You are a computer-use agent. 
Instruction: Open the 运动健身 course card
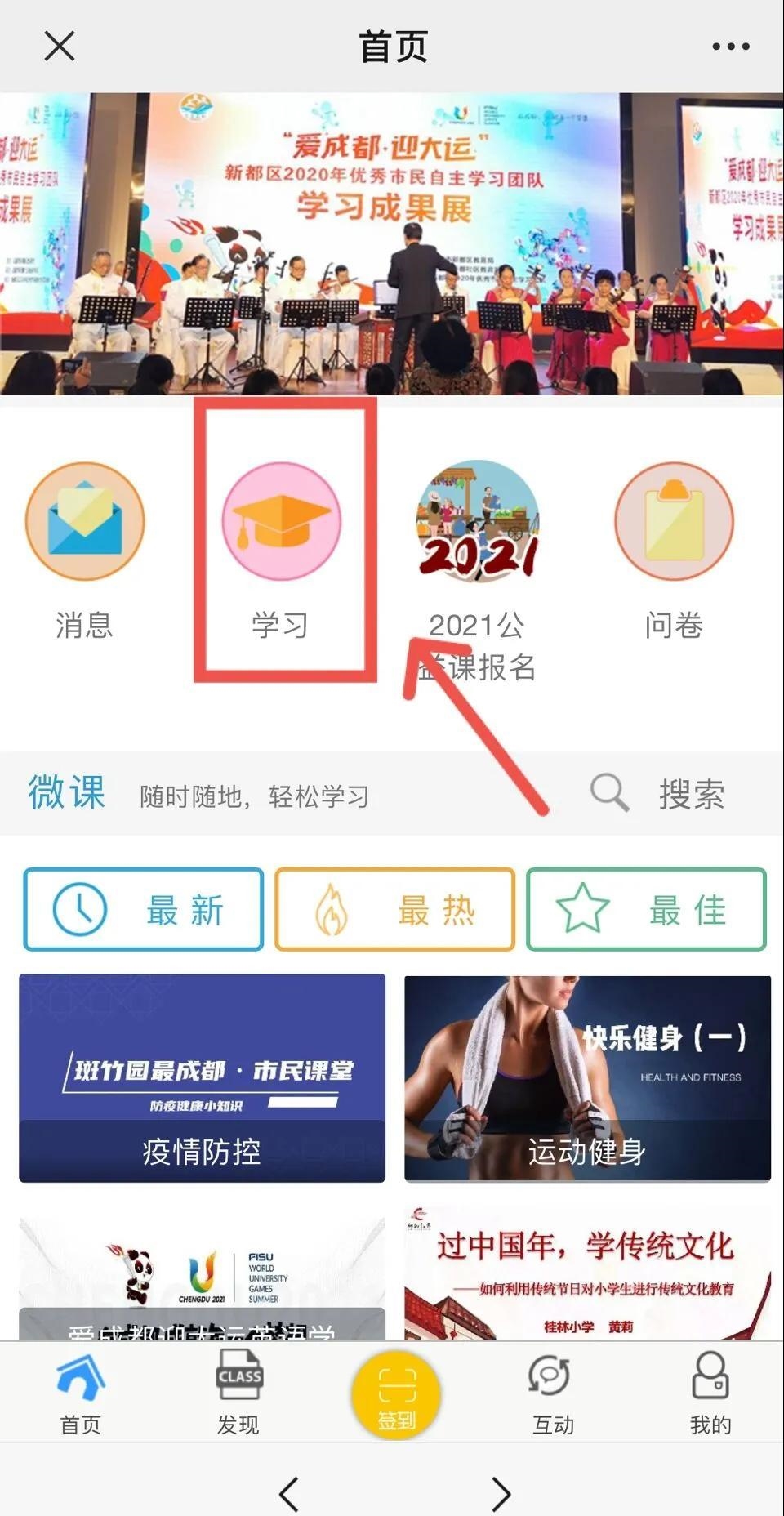pyautogui.click(x=587, y=1078)
